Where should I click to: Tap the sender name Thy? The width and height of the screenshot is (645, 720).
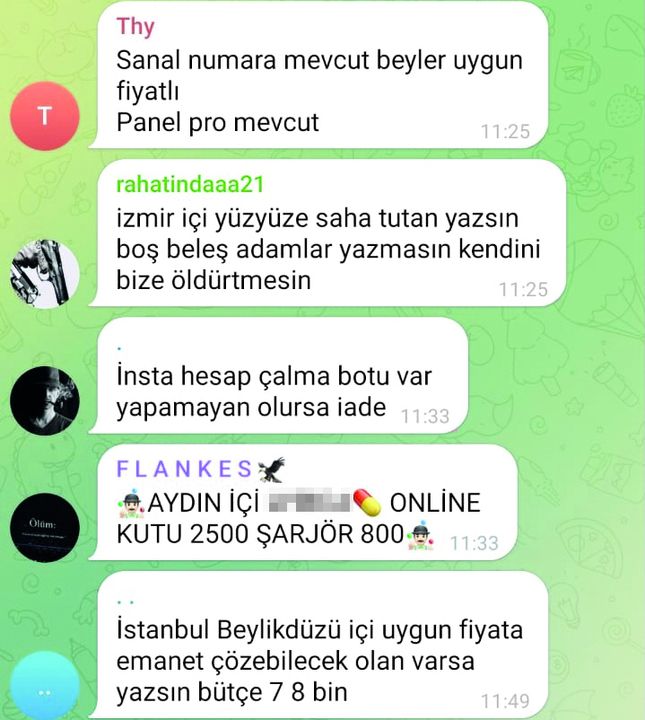135,27
